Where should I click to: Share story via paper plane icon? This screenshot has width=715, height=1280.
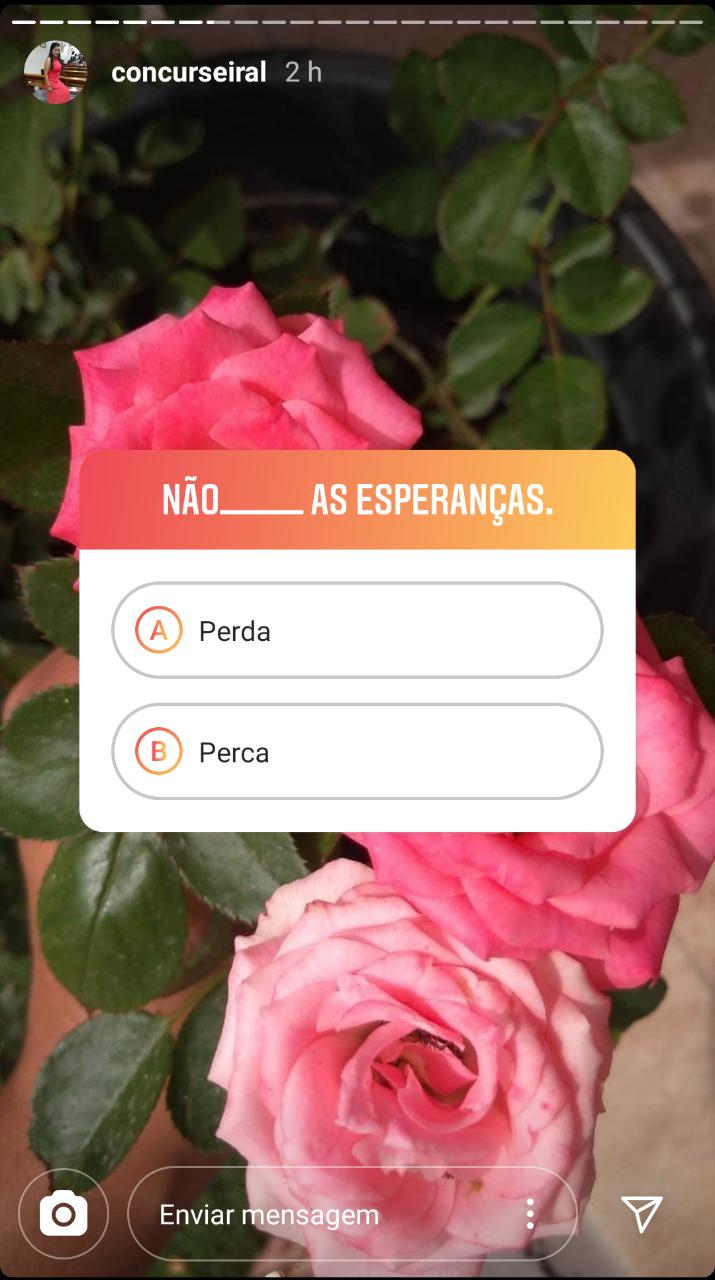pyautogui.click(x=641, y=1214)
